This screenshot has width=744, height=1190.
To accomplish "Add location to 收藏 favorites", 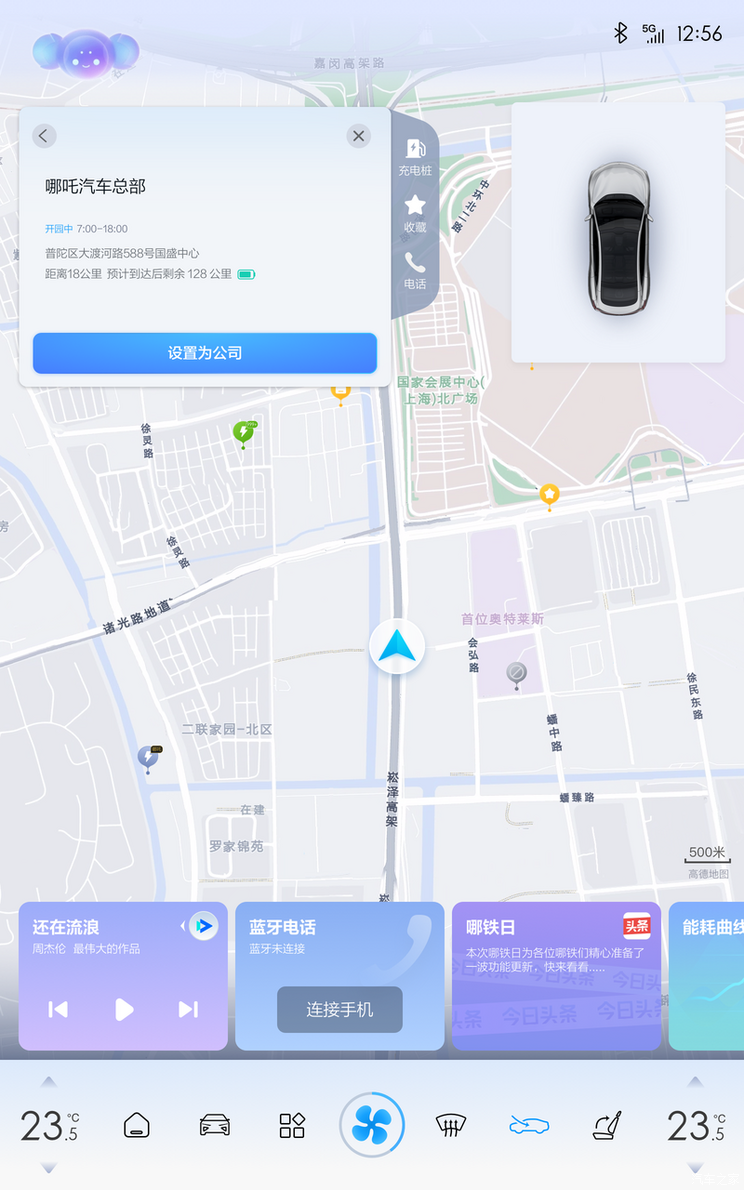I will click(415, 213).
